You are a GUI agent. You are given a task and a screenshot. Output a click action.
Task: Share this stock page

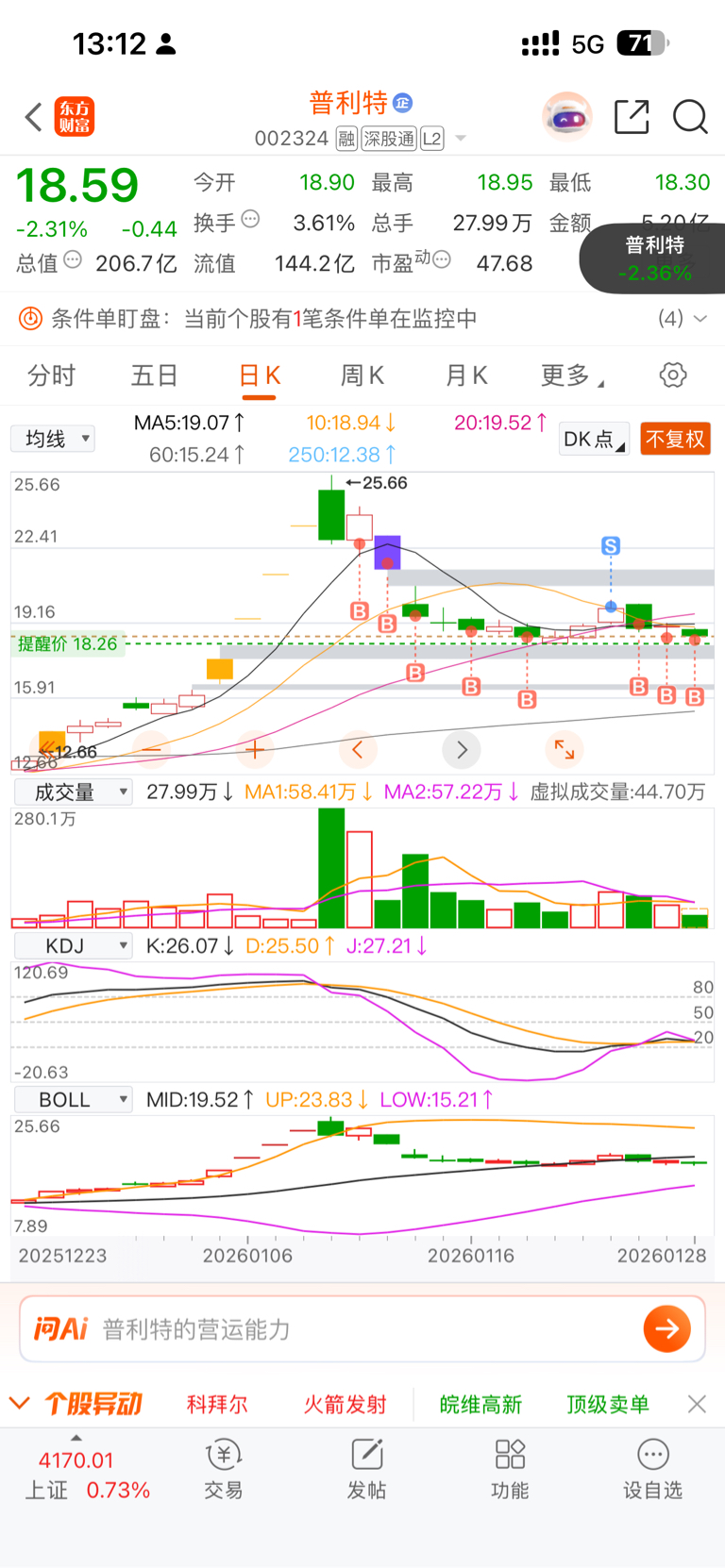(x=632, y=117)
